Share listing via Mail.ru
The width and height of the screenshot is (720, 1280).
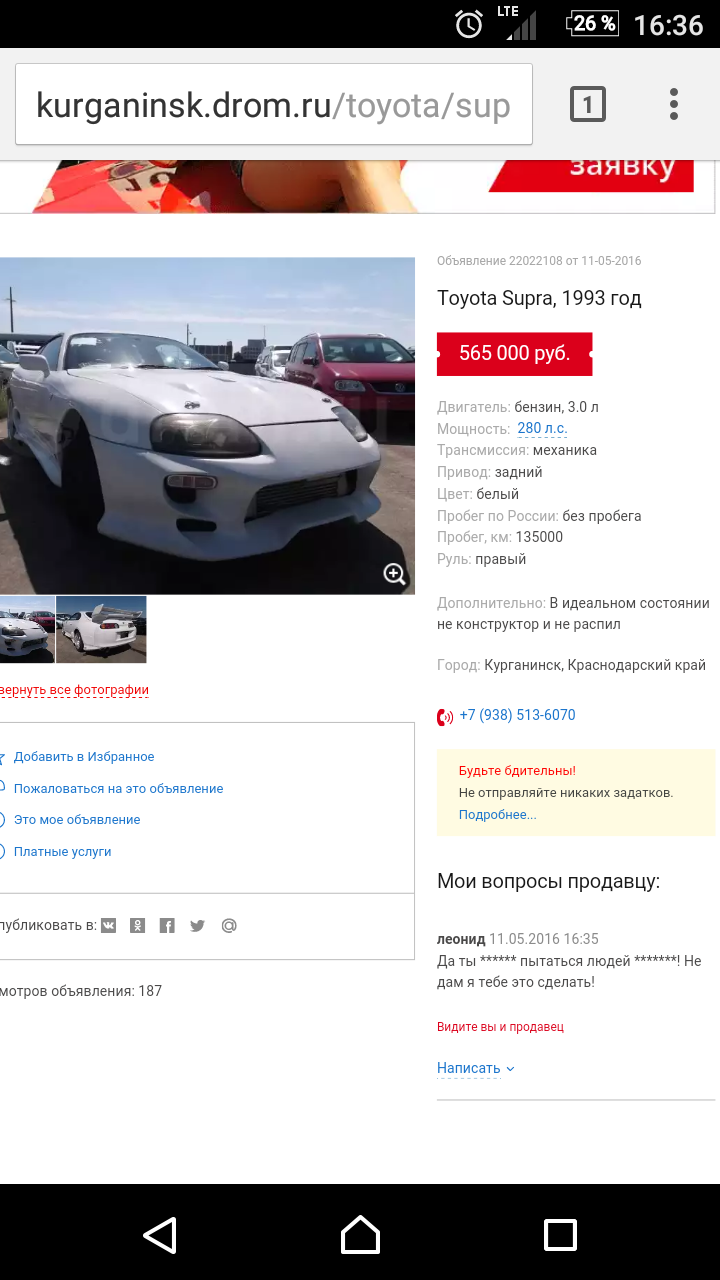229,926
